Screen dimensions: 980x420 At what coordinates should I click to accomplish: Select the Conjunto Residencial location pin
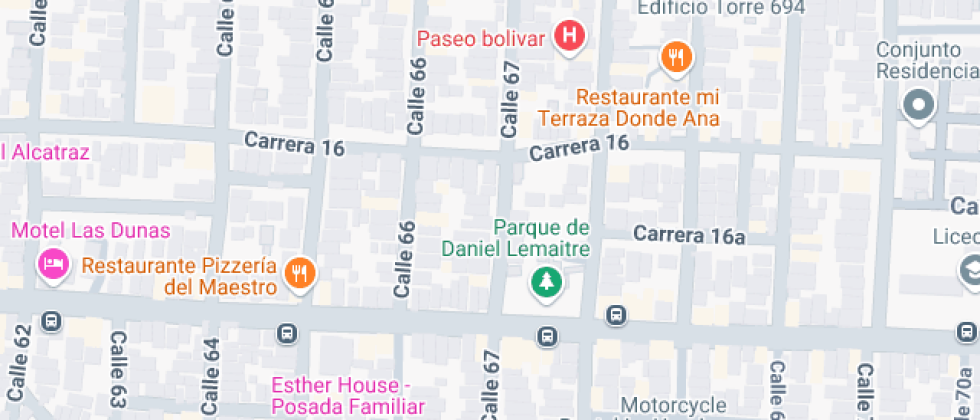(x=917, y=104)
